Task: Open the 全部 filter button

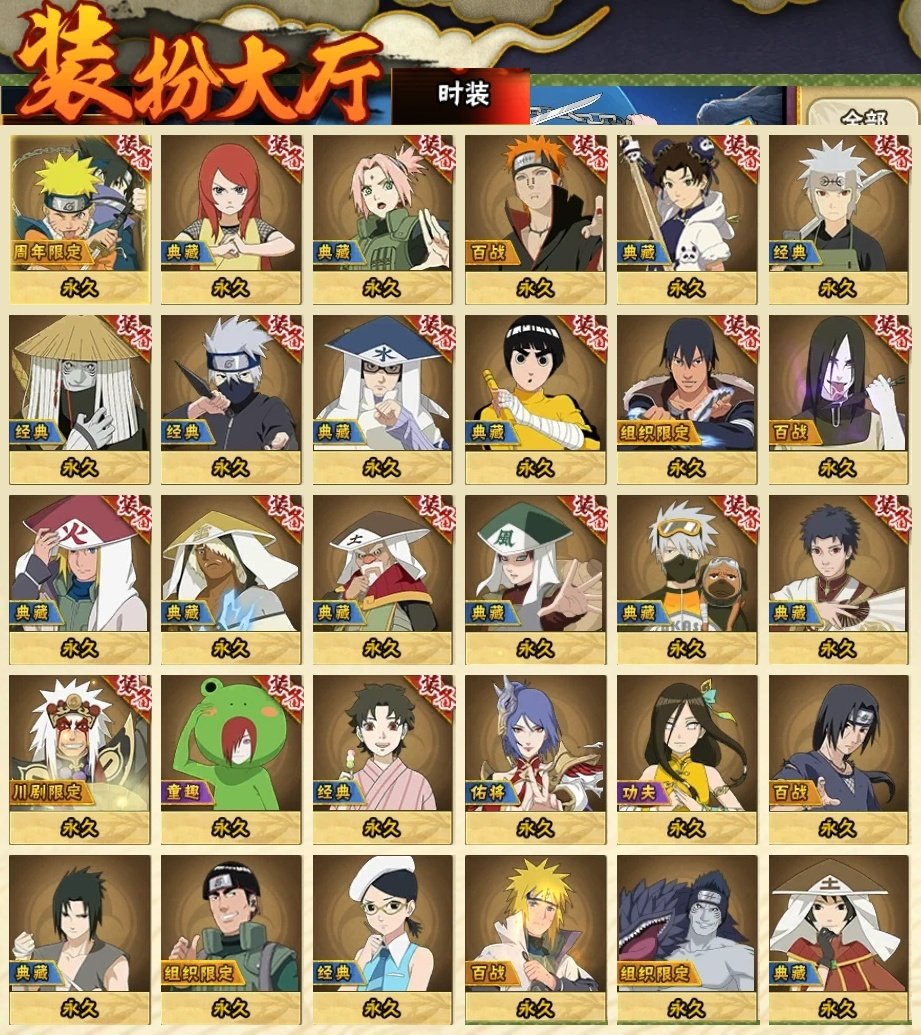Action: [862, 115]
